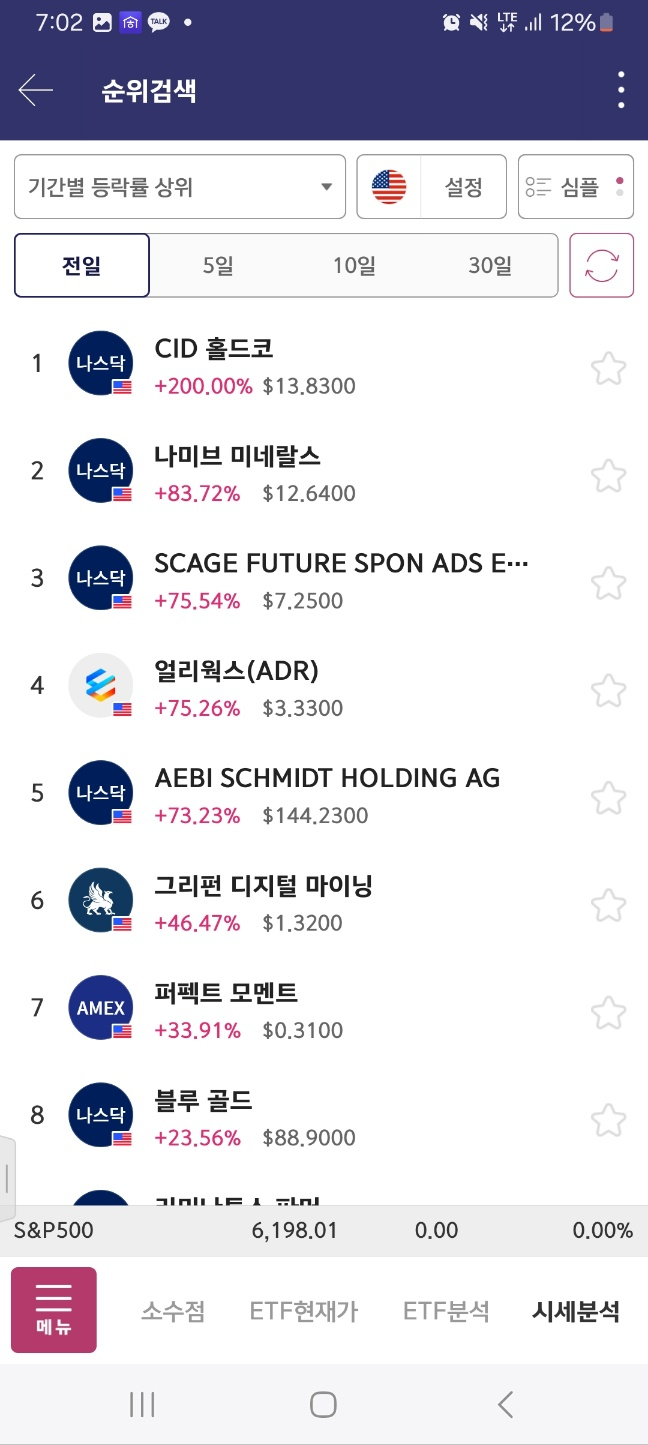Viewport: 648px width, 1445px height.
Task: Star 얼리웍스(ADR) as a favorite
Action: click(x=608, y=690)
